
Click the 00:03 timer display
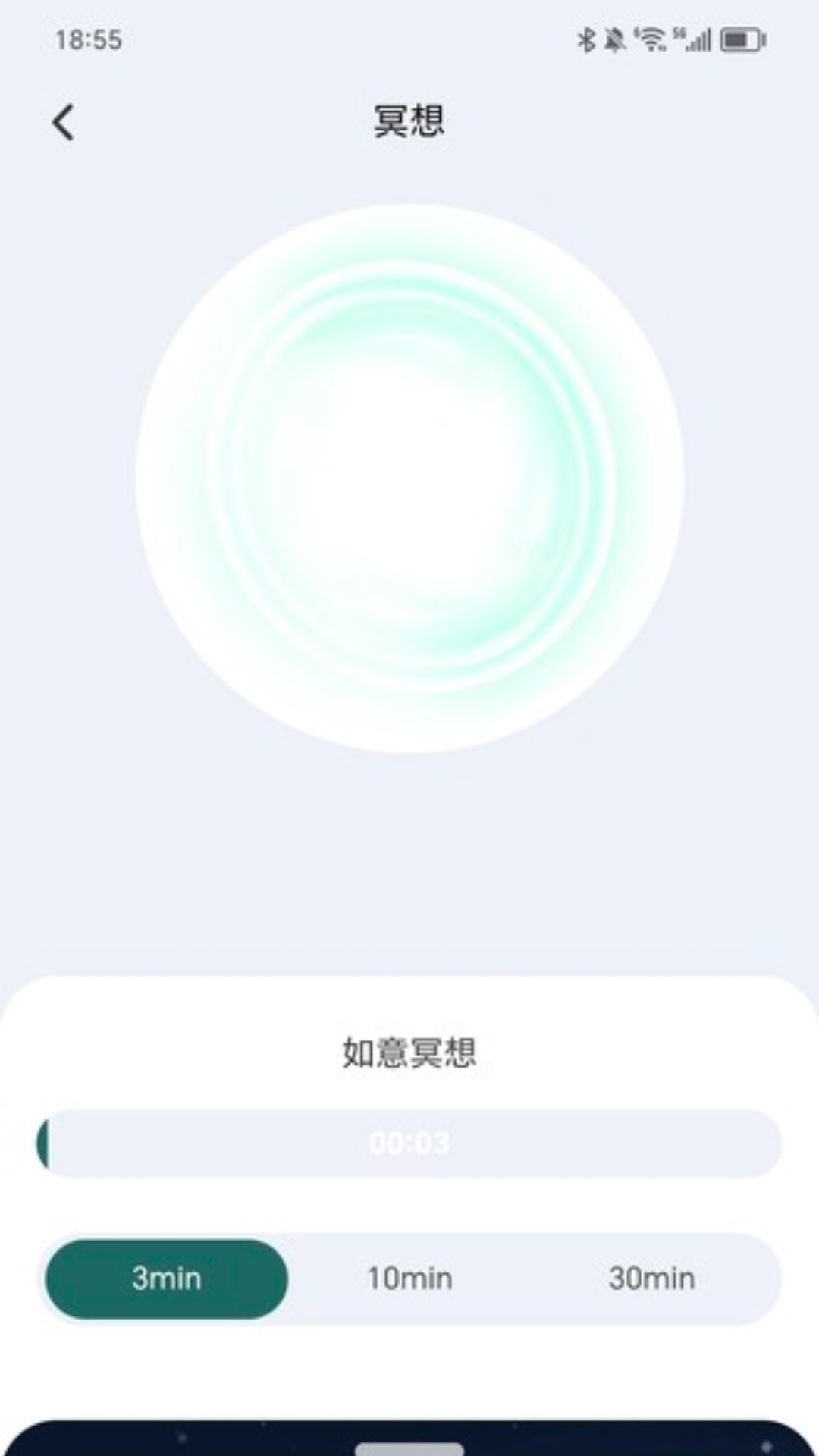[409, 1142]
